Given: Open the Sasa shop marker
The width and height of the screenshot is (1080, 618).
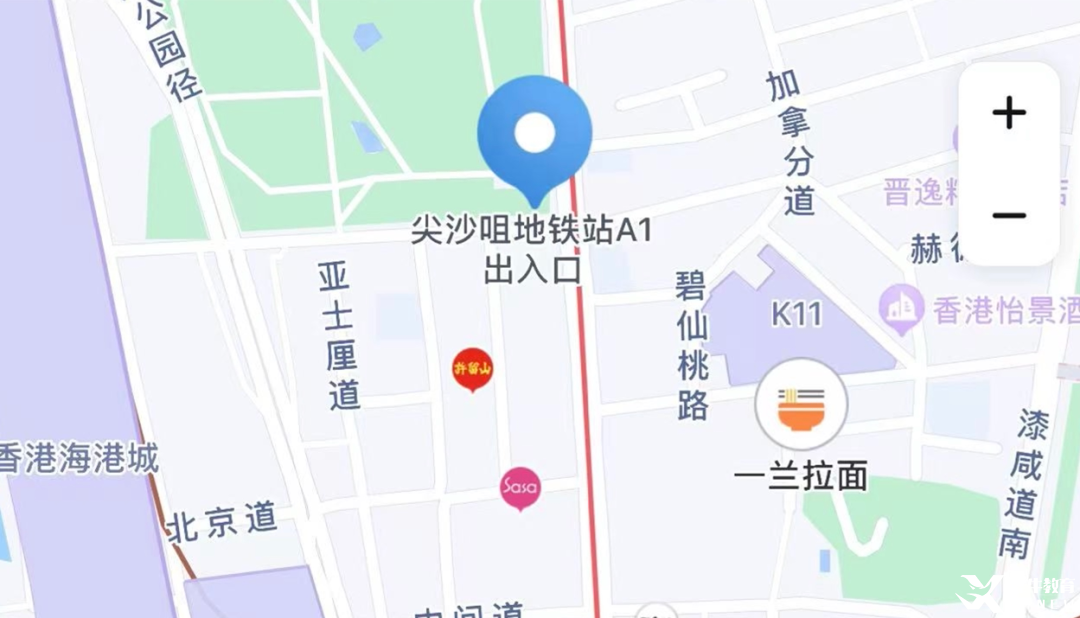Looking at the screenshot, I should click(x=520, y=488).
